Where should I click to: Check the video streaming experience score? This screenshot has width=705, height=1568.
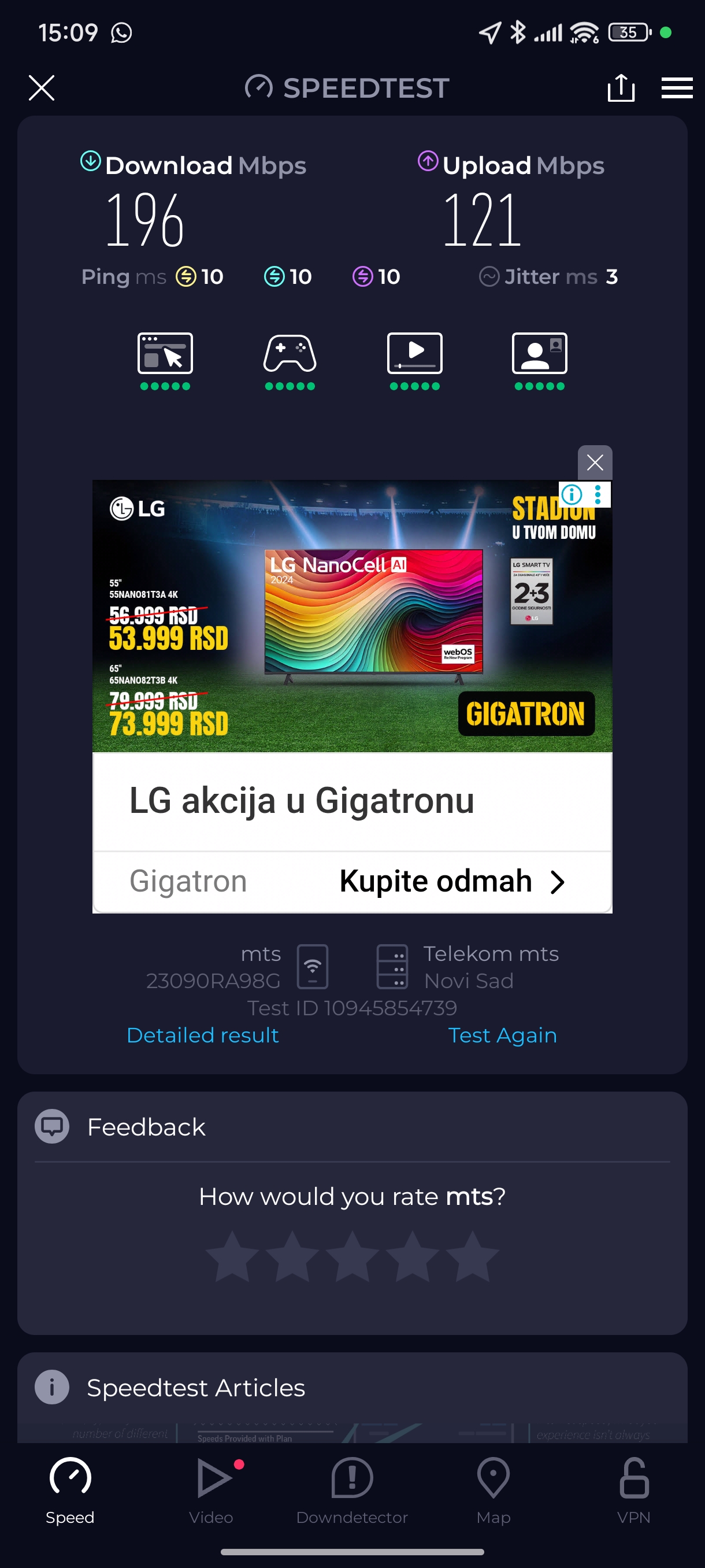414,360
